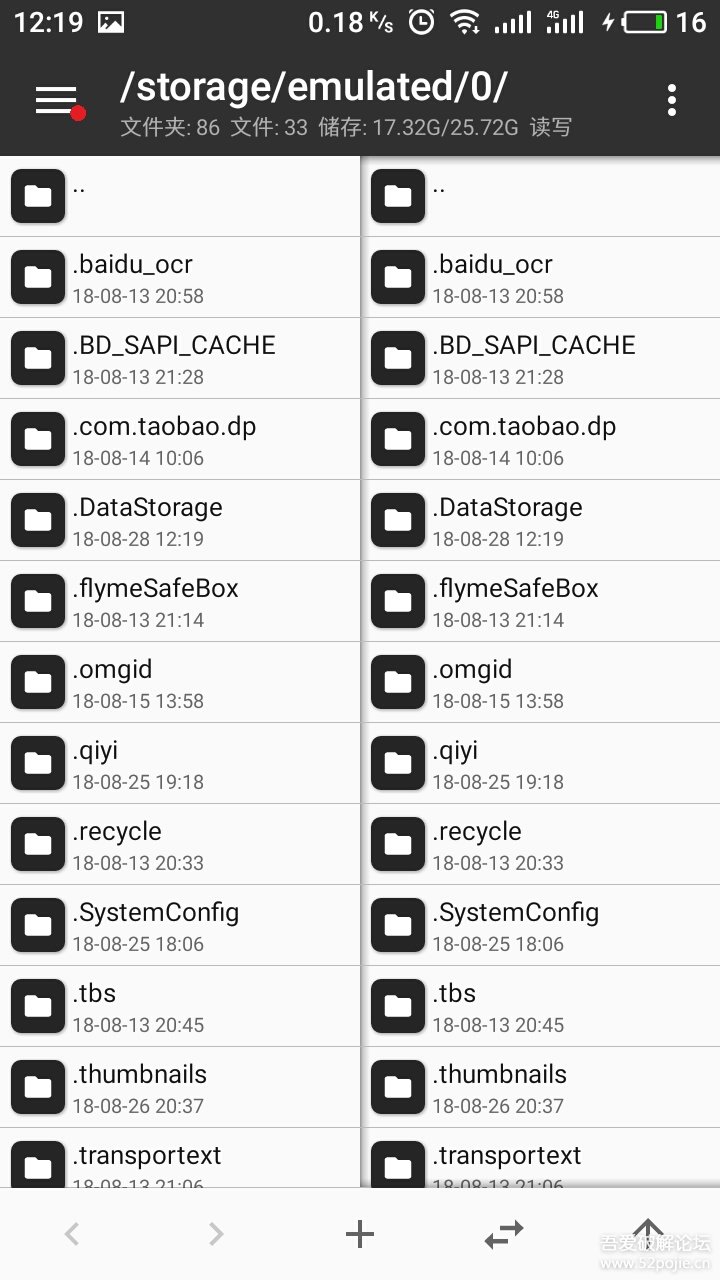Tap the swap panes arrows icon

coord(504,1234)
